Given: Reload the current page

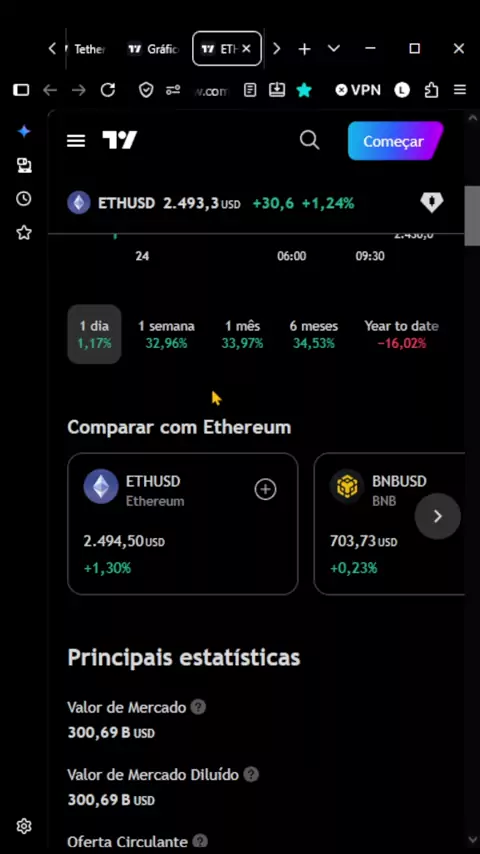Looking at the screenshot, I should point(108,90).
